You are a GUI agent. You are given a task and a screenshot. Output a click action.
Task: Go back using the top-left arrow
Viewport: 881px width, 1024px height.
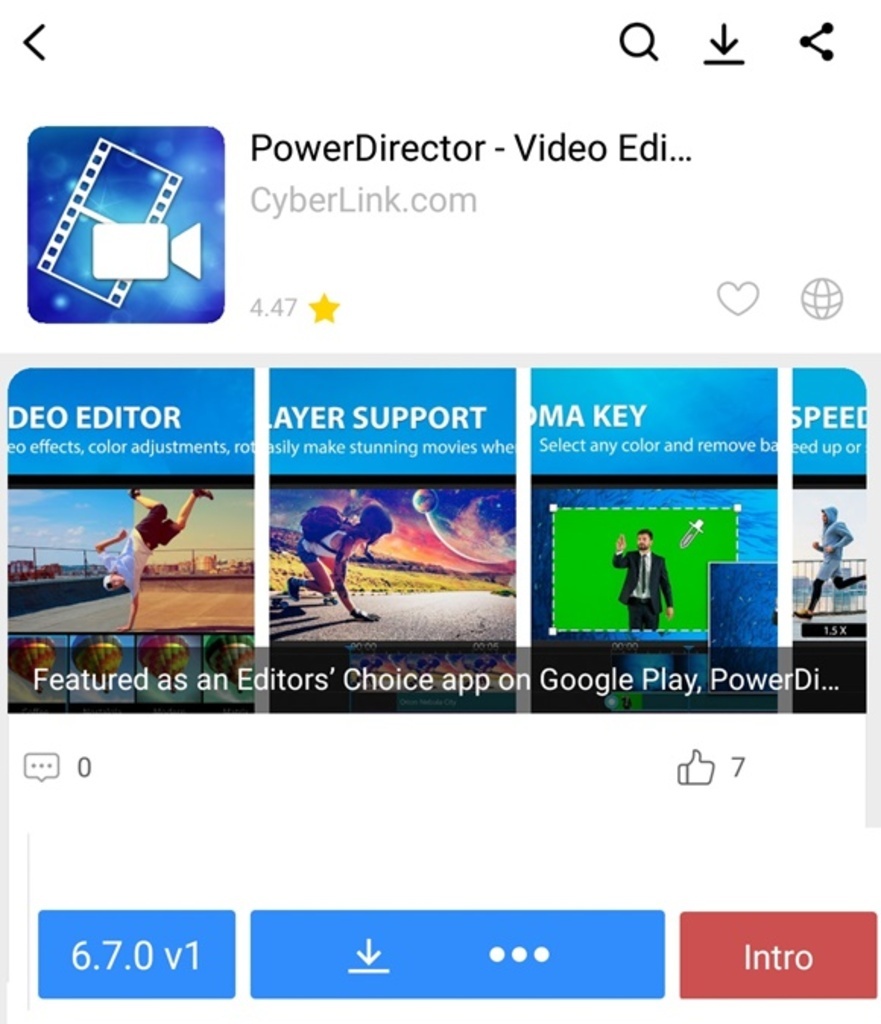coord(36,43)
